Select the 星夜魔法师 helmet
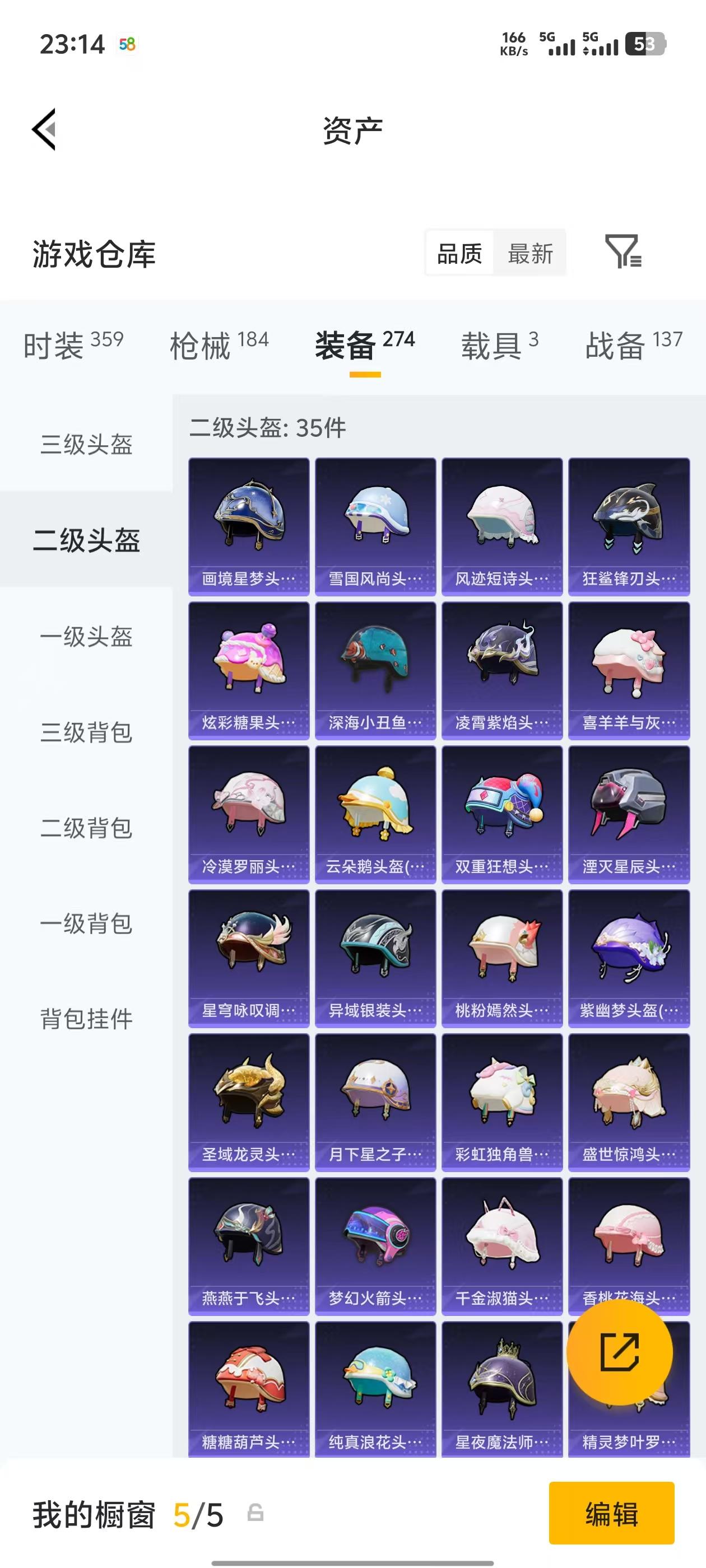Image resolution: width=706 pixels, height=1568 pixels. coord(502,1388)
